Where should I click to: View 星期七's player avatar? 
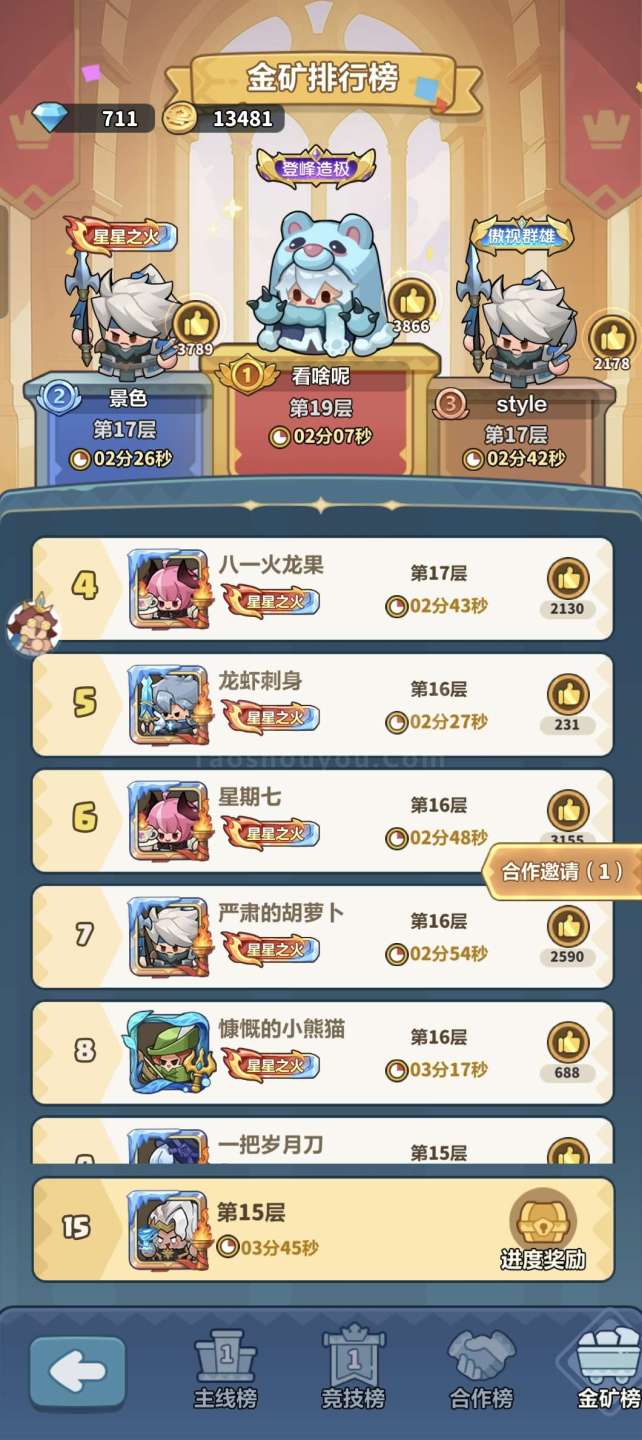(x=168, y=820)
